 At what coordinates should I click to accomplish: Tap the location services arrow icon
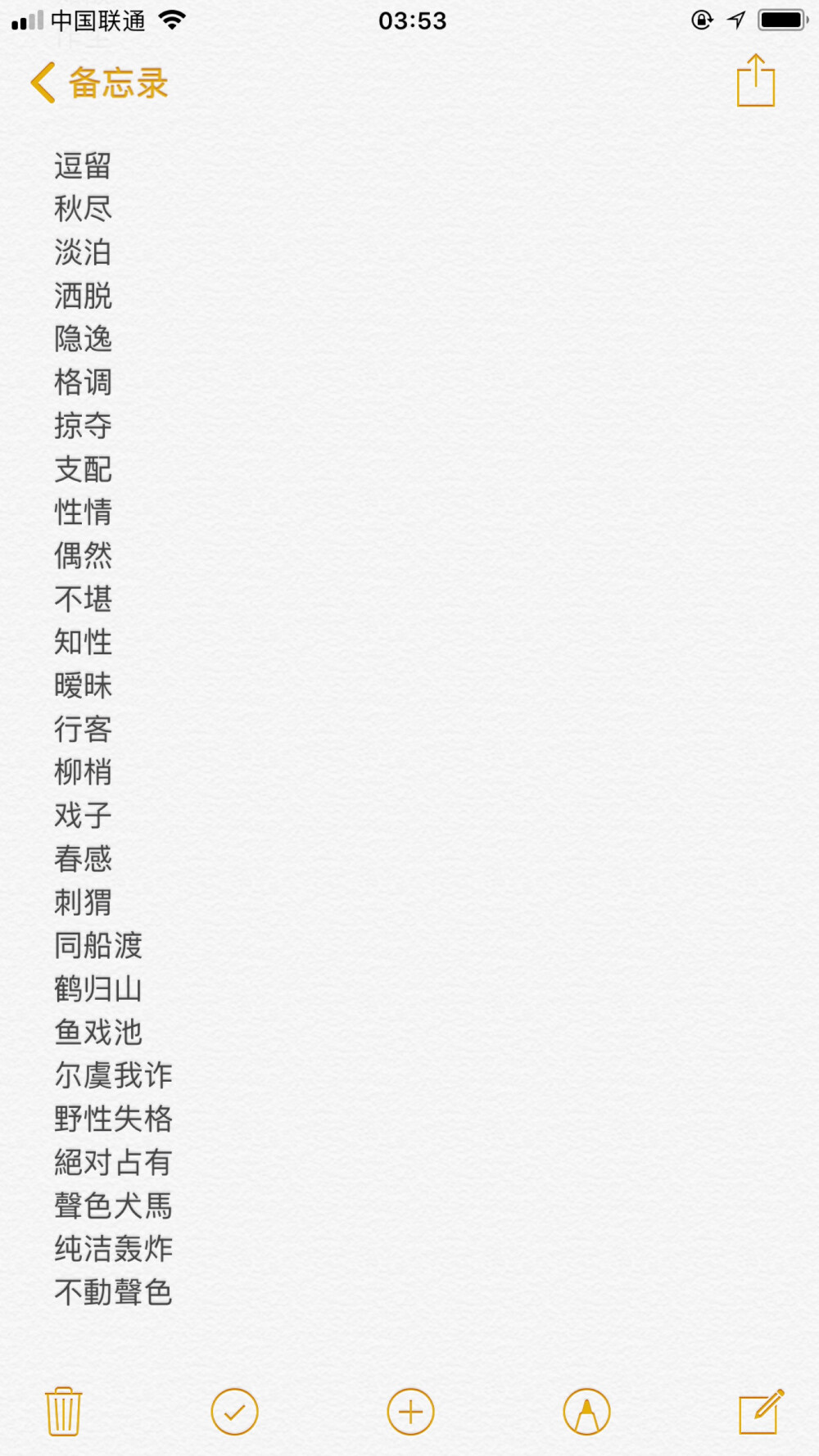coord(736,20)
